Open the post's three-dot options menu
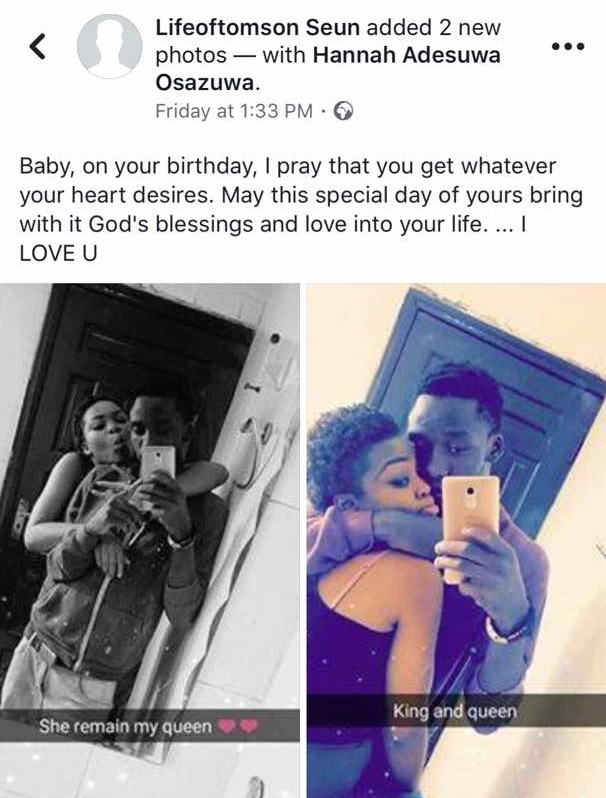Image resolution: width=606 pixels, height=798 pixels. click(567, 47)
